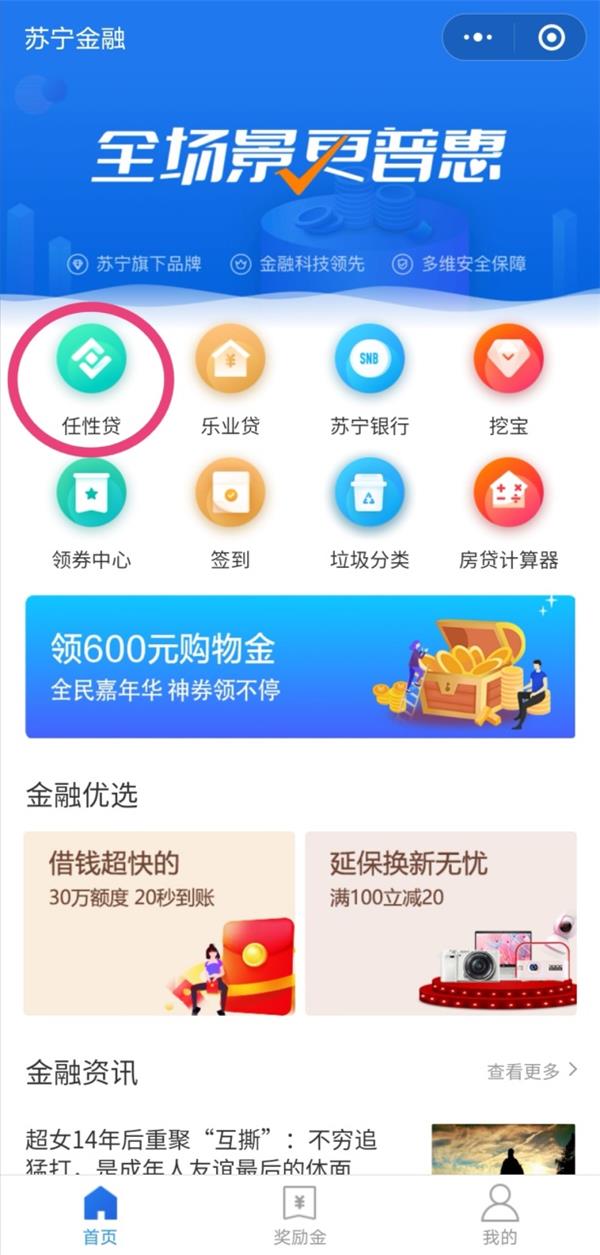Image resolution: width=600 pixels, height=1255 pixels.
Task: Close the mini program via the circle icon
Action: [x=551, y=38]
